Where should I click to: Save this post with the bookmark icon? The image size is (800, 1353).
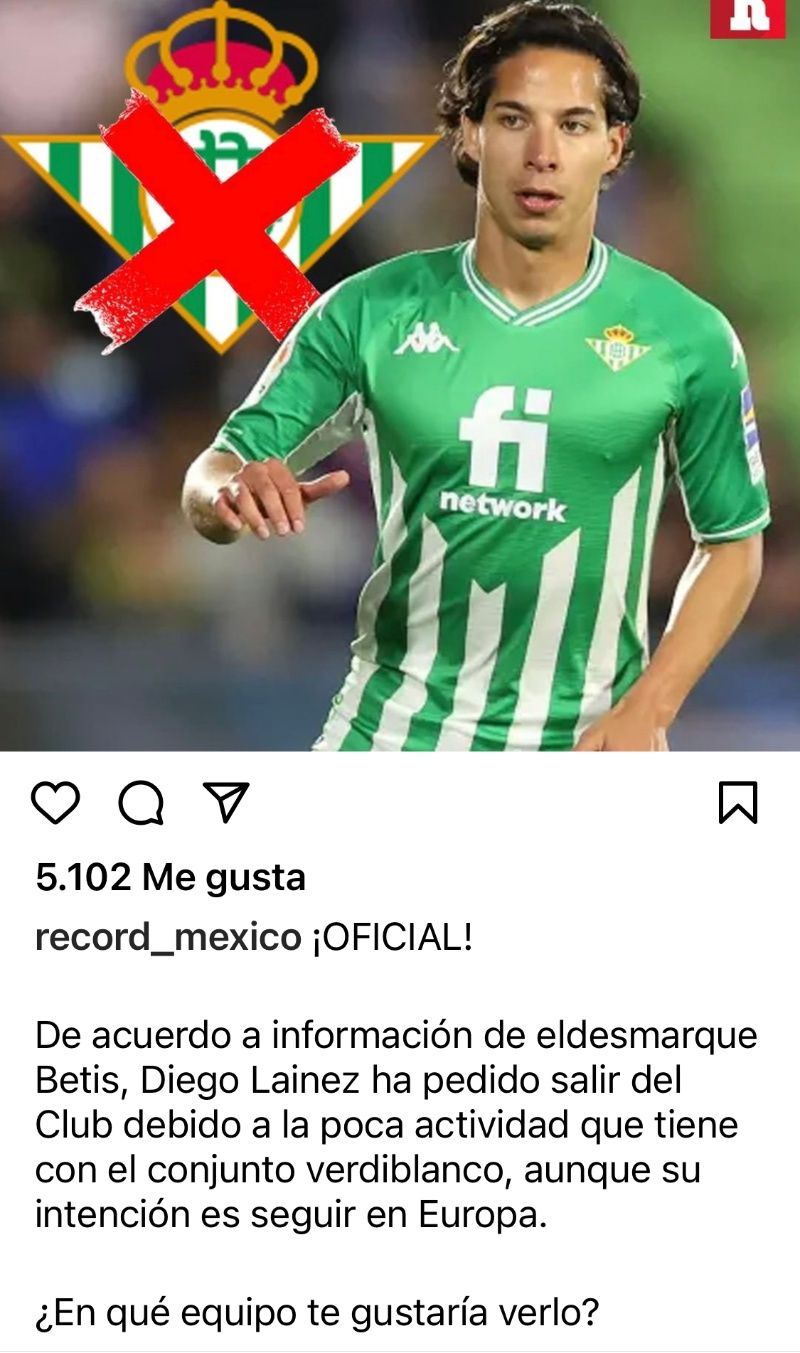point(738,803)
